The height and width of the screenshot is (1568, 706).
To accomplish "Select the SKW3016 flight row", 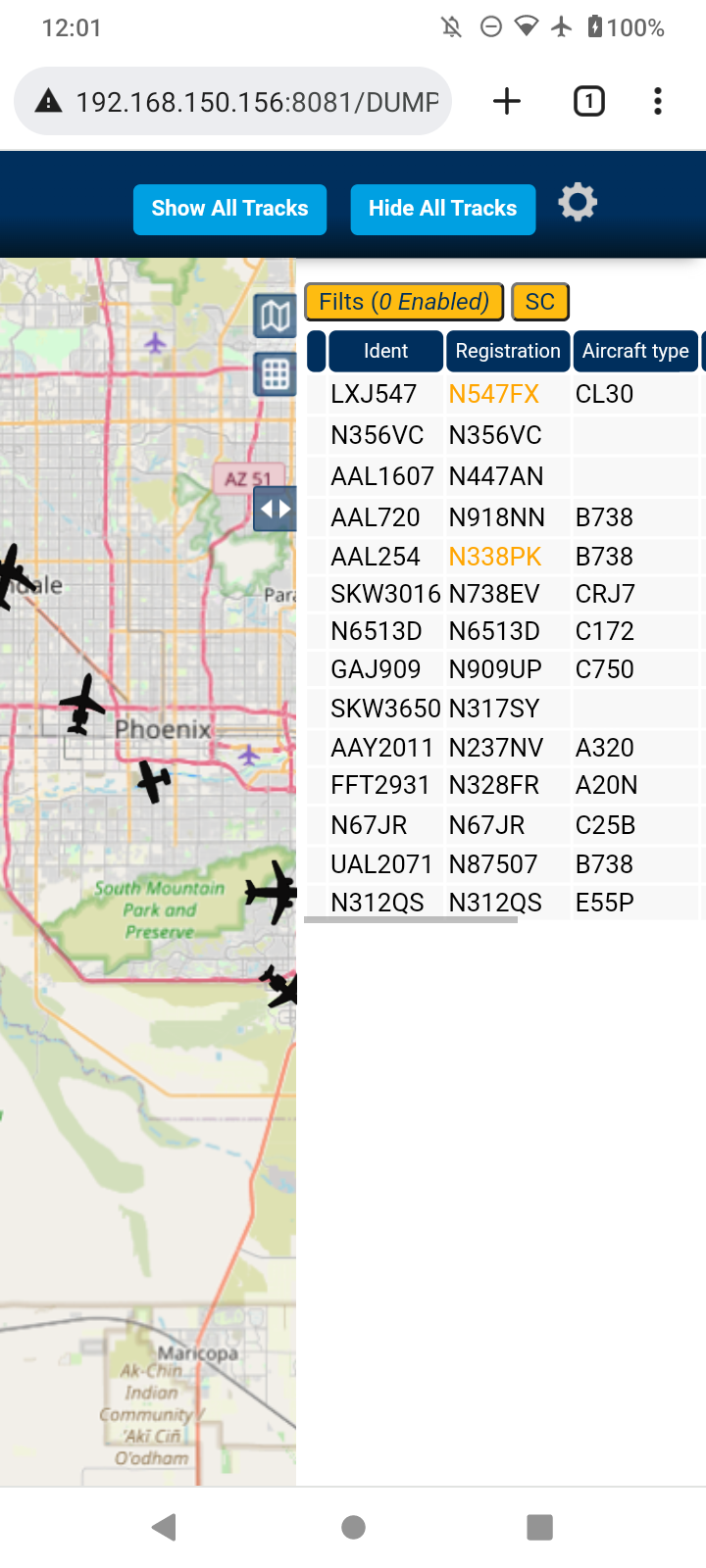I will tap(505, 594).
